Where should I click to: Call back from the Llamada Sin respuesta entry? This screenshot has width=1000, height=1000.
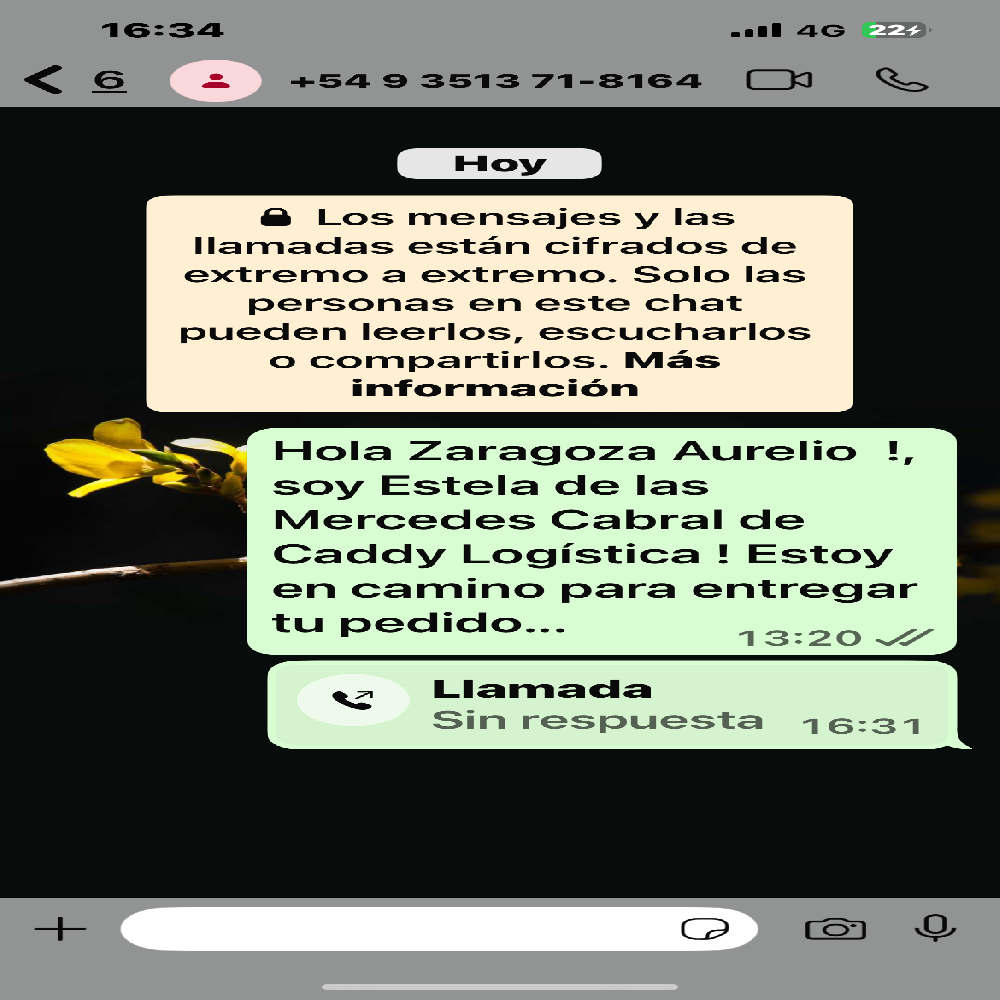click(x=352, y=701)
